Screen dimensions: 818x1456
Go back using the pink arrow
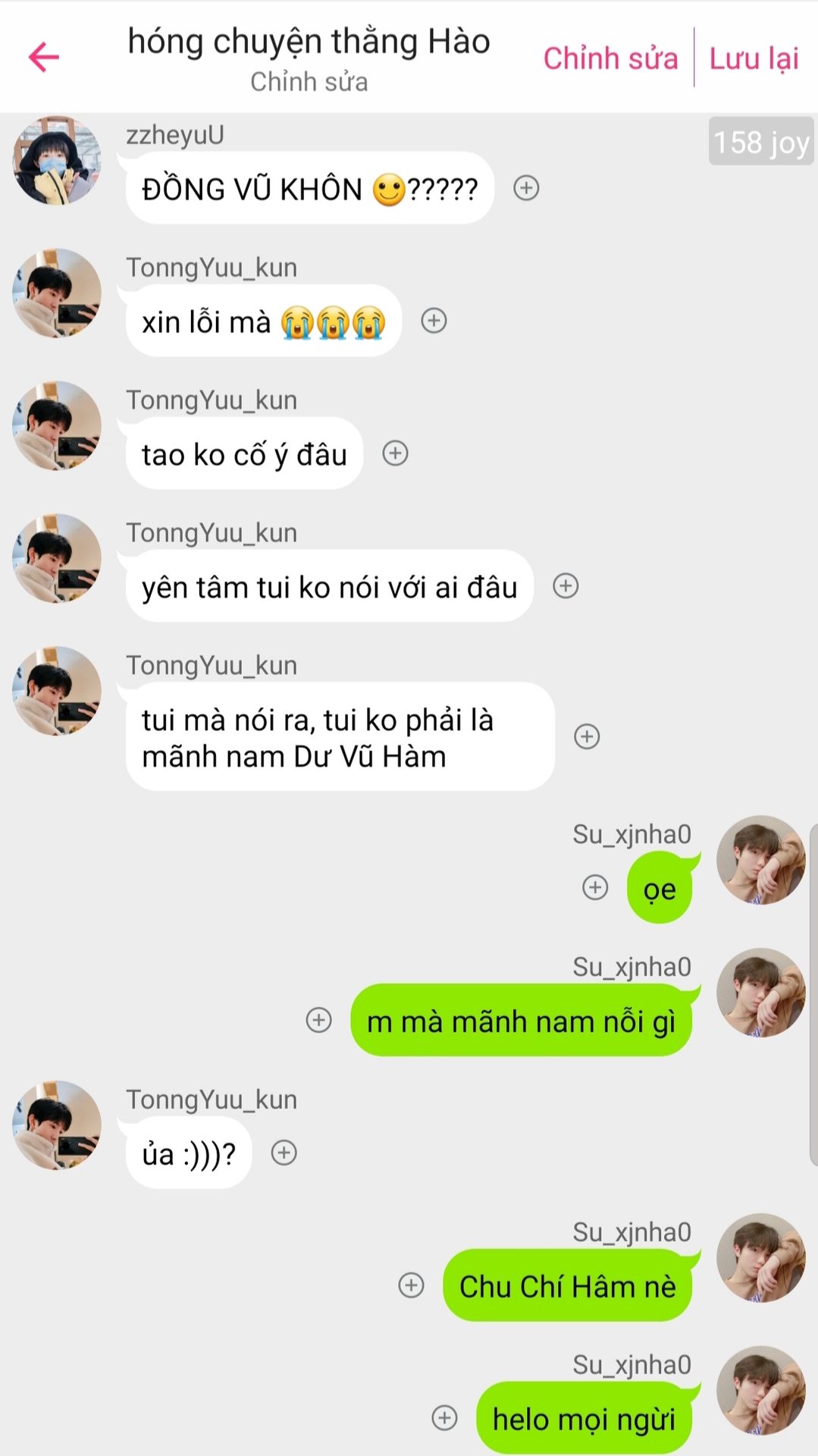click(x=44, y=58)
